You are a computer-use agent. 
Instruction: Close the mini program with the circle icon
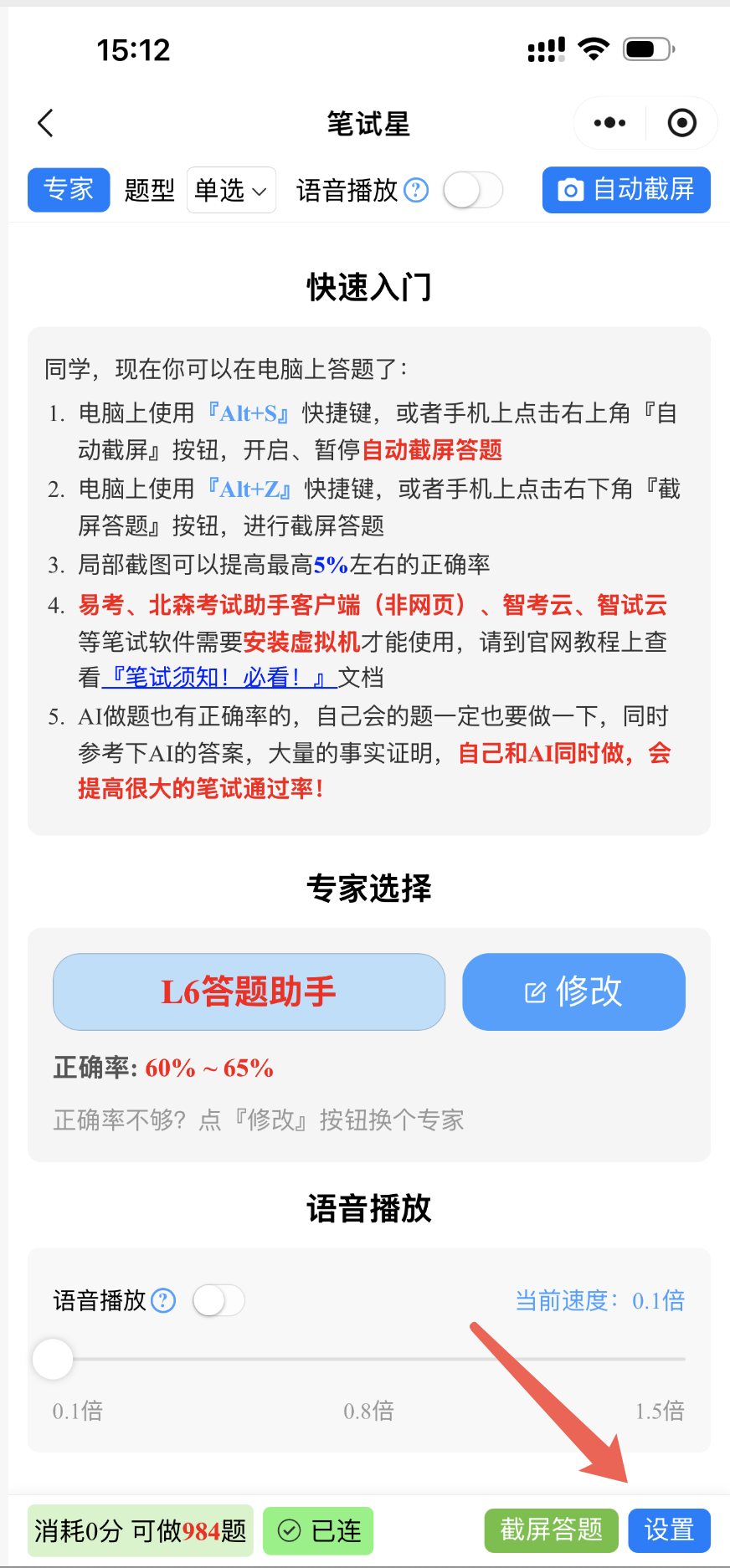682,123
